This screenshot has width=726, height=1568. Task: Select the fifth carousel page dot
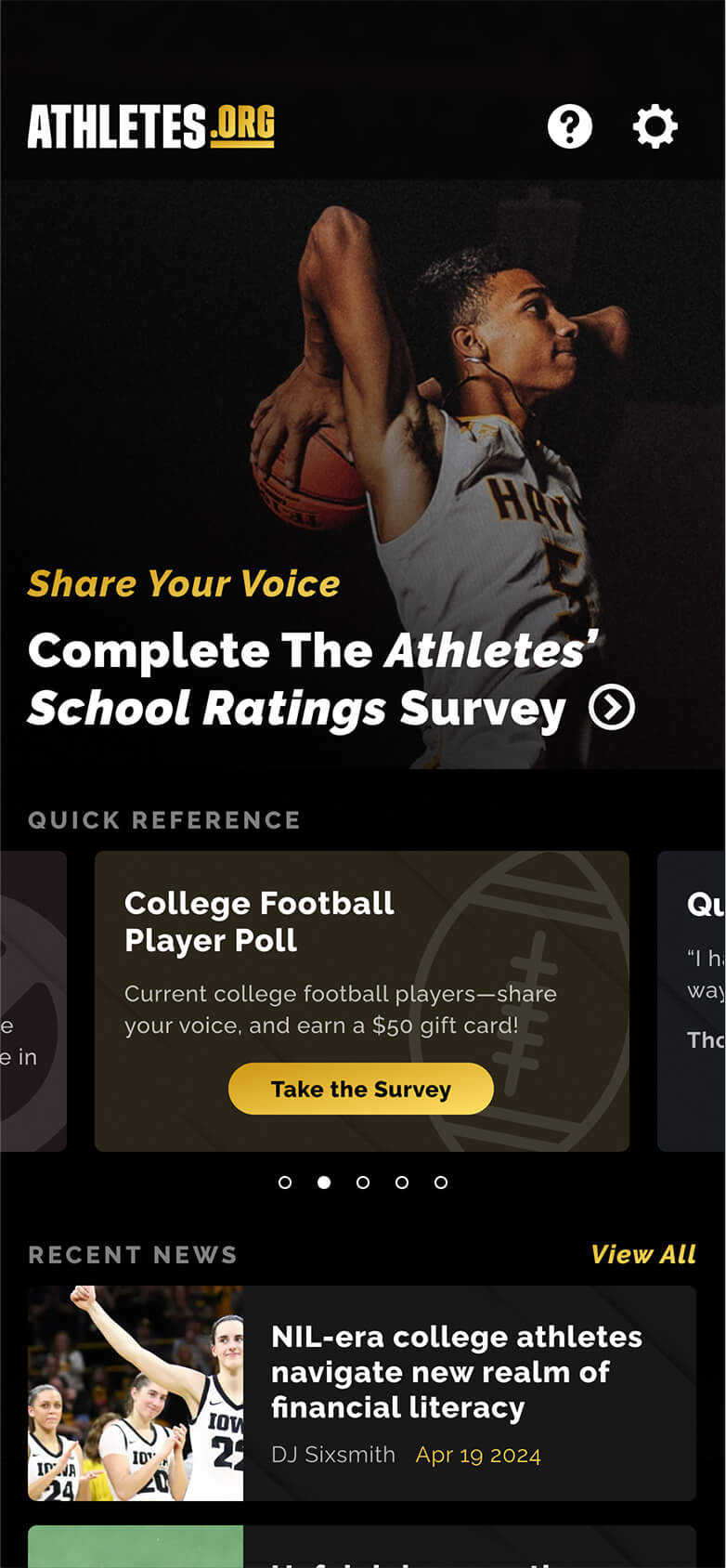pos(441,1183)
